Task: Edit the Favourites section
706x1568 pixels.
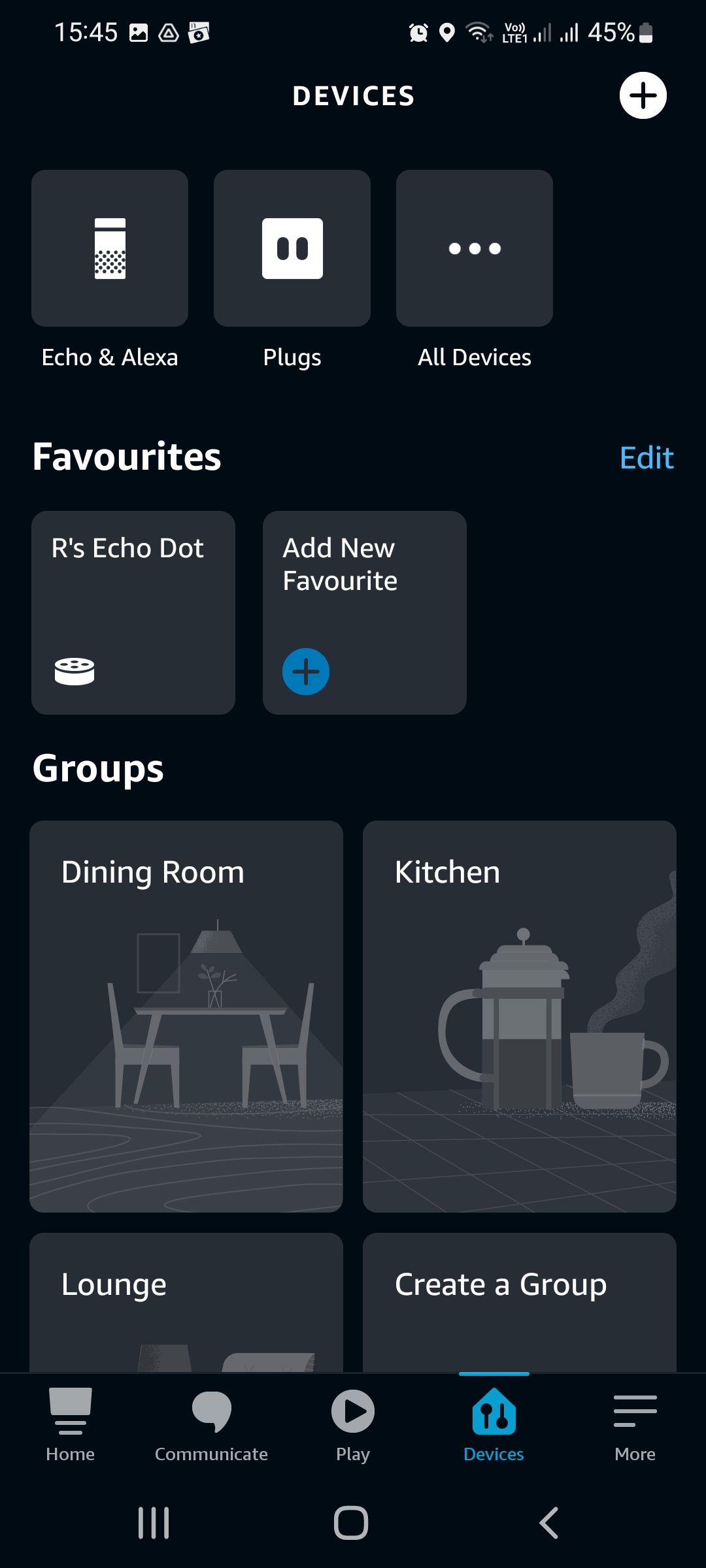Action: click(x=646, y=457)
